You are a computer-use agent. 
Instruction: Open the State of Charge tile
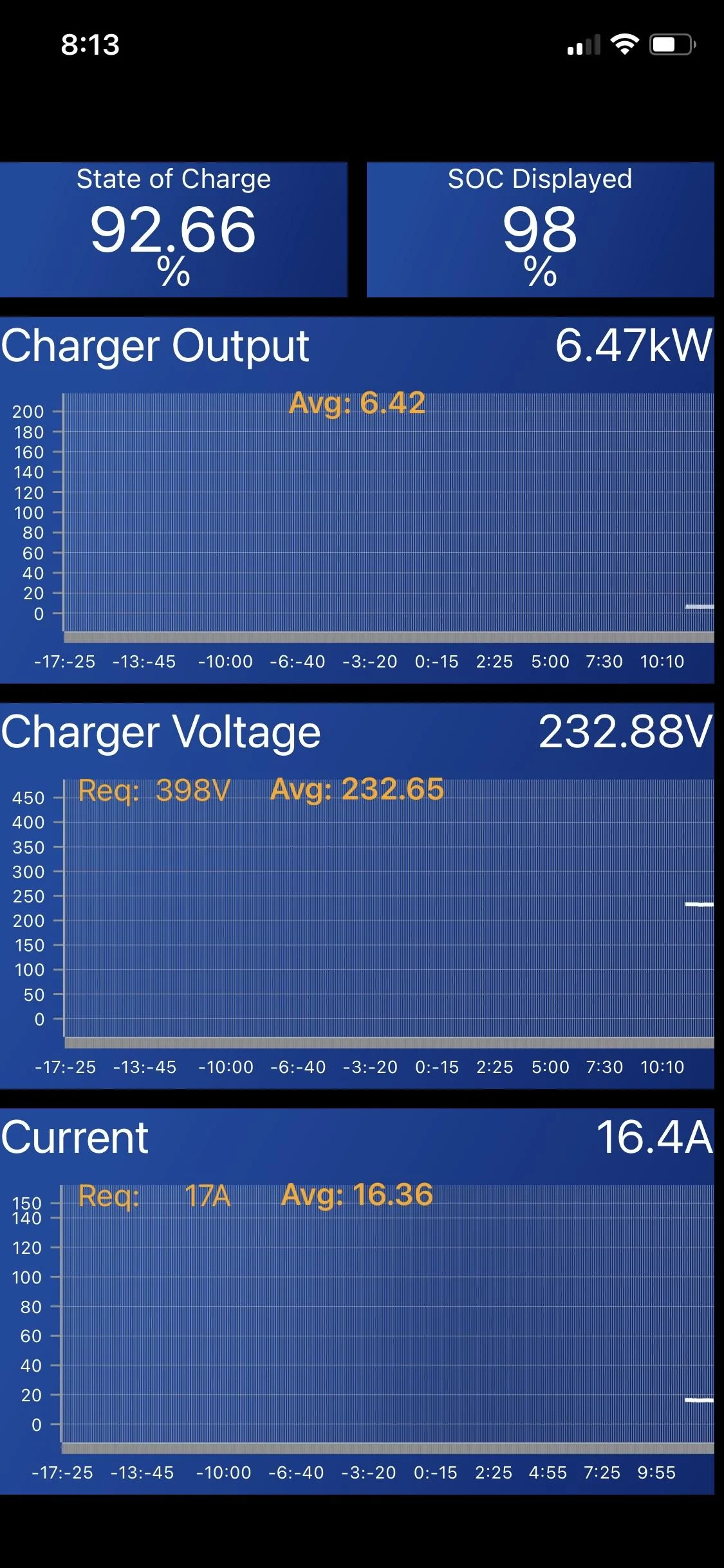174,229
